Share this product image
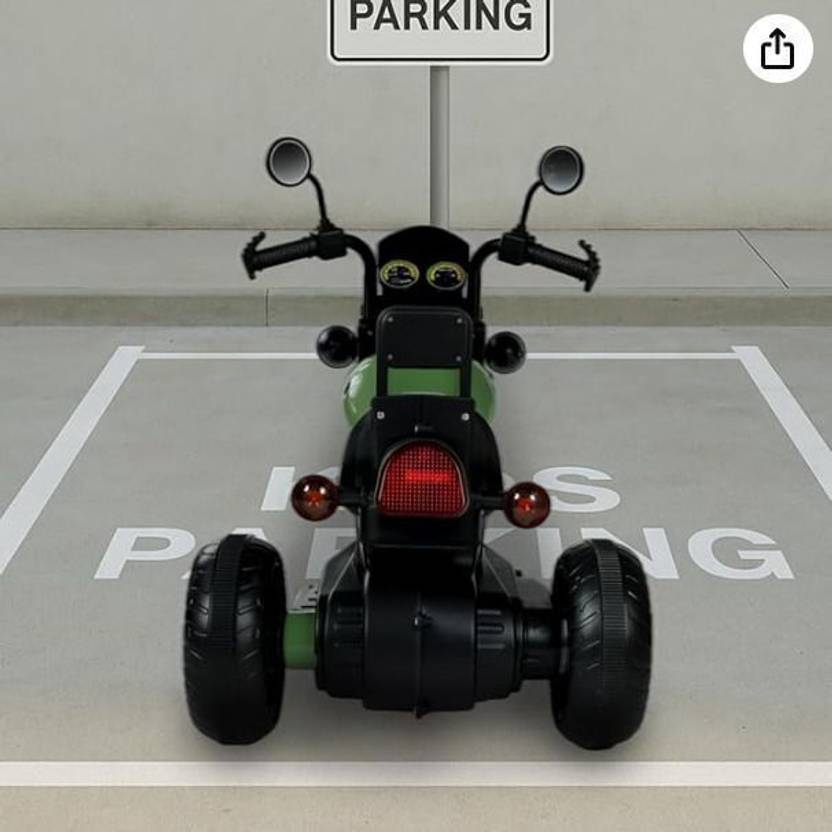Screen dimensions: 832x832 pyautogui.click(x=777, y=49)
